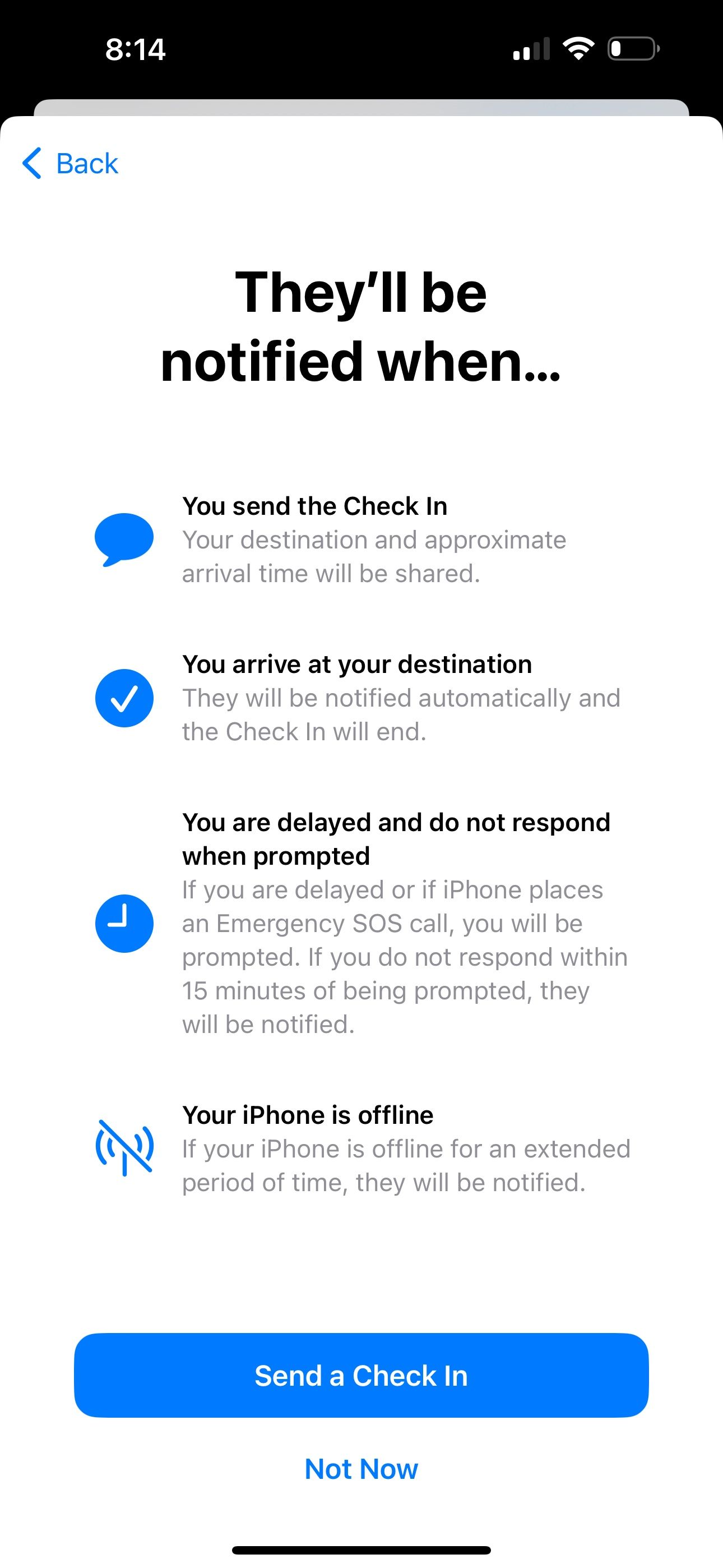The width and height of the screenshot is (723, 1568).
Task: Tap the battery level indicator
Action: (x=631, y=49)
